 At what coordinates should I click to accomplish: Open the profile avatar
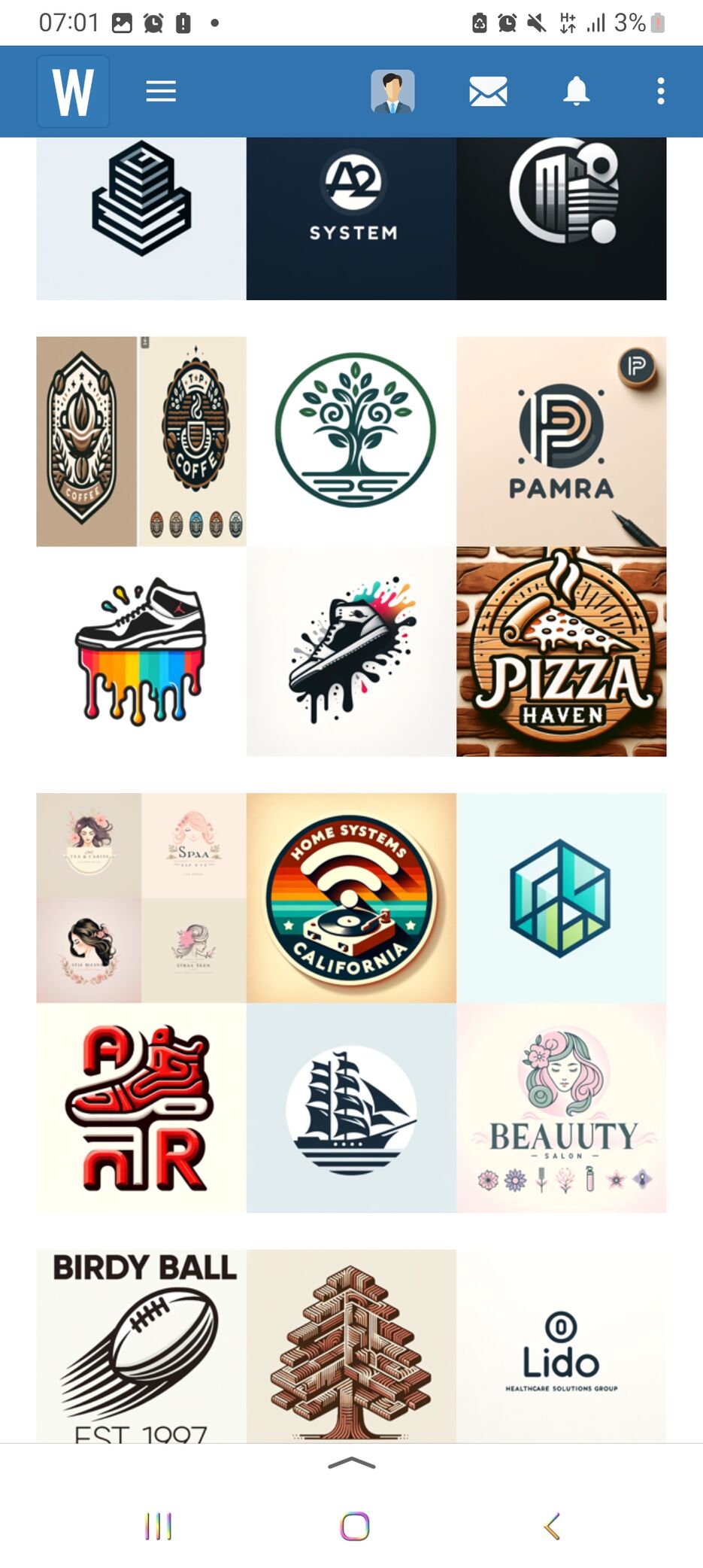click(392, 92)
